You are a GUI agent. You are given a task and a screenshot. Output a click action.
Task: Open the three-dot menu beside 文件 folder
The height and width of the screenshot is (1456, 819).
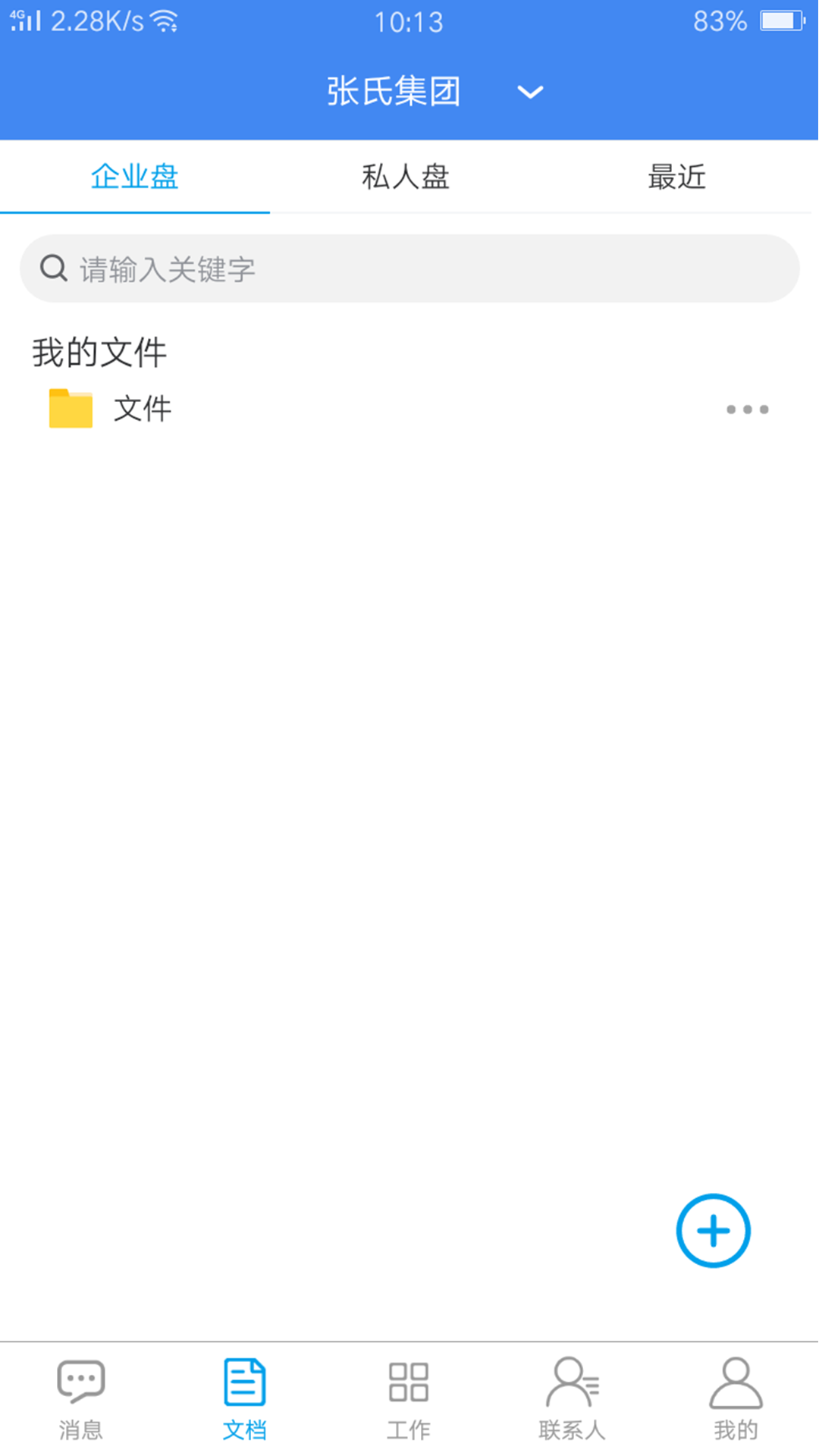(x=747, y=409)
